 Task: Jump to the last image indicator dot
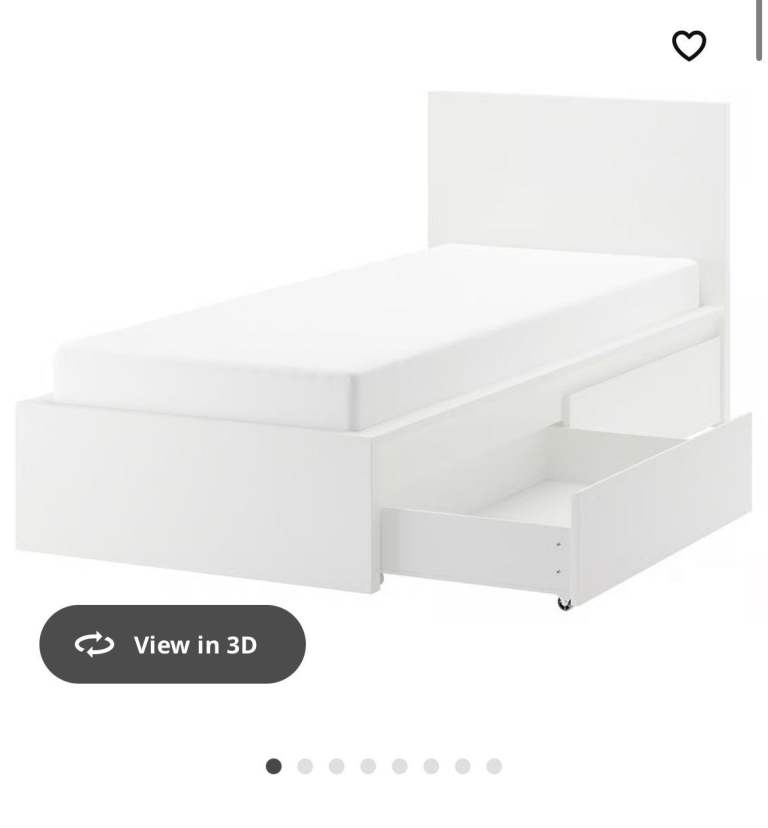tap(494, 766)
